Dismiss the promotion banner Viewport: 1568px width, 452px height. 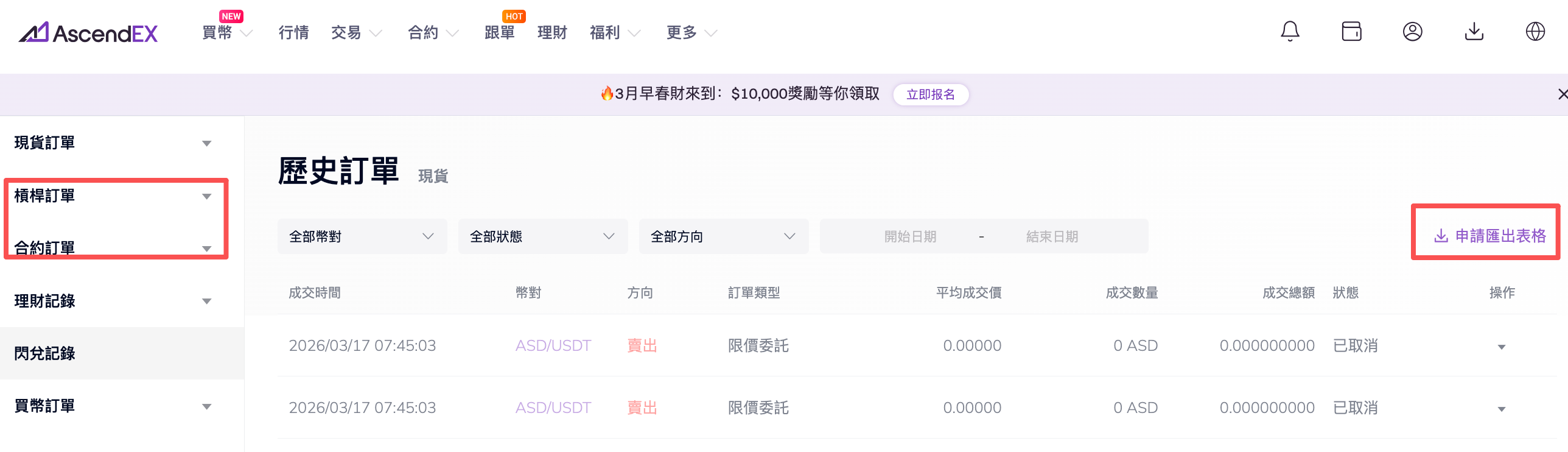click(x=1562, y=94)
